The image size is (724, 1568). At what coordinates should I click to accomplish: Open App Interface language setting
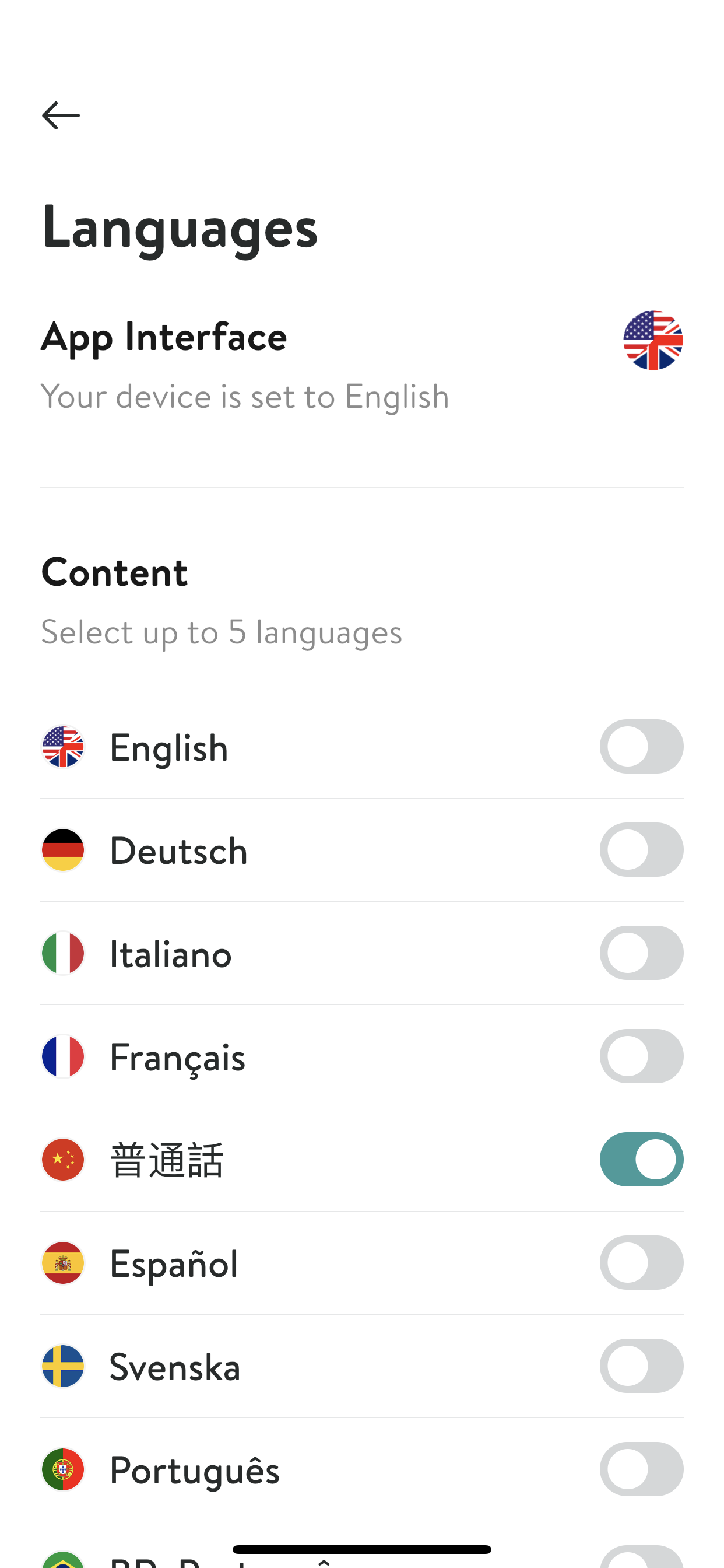coord(362,365)
